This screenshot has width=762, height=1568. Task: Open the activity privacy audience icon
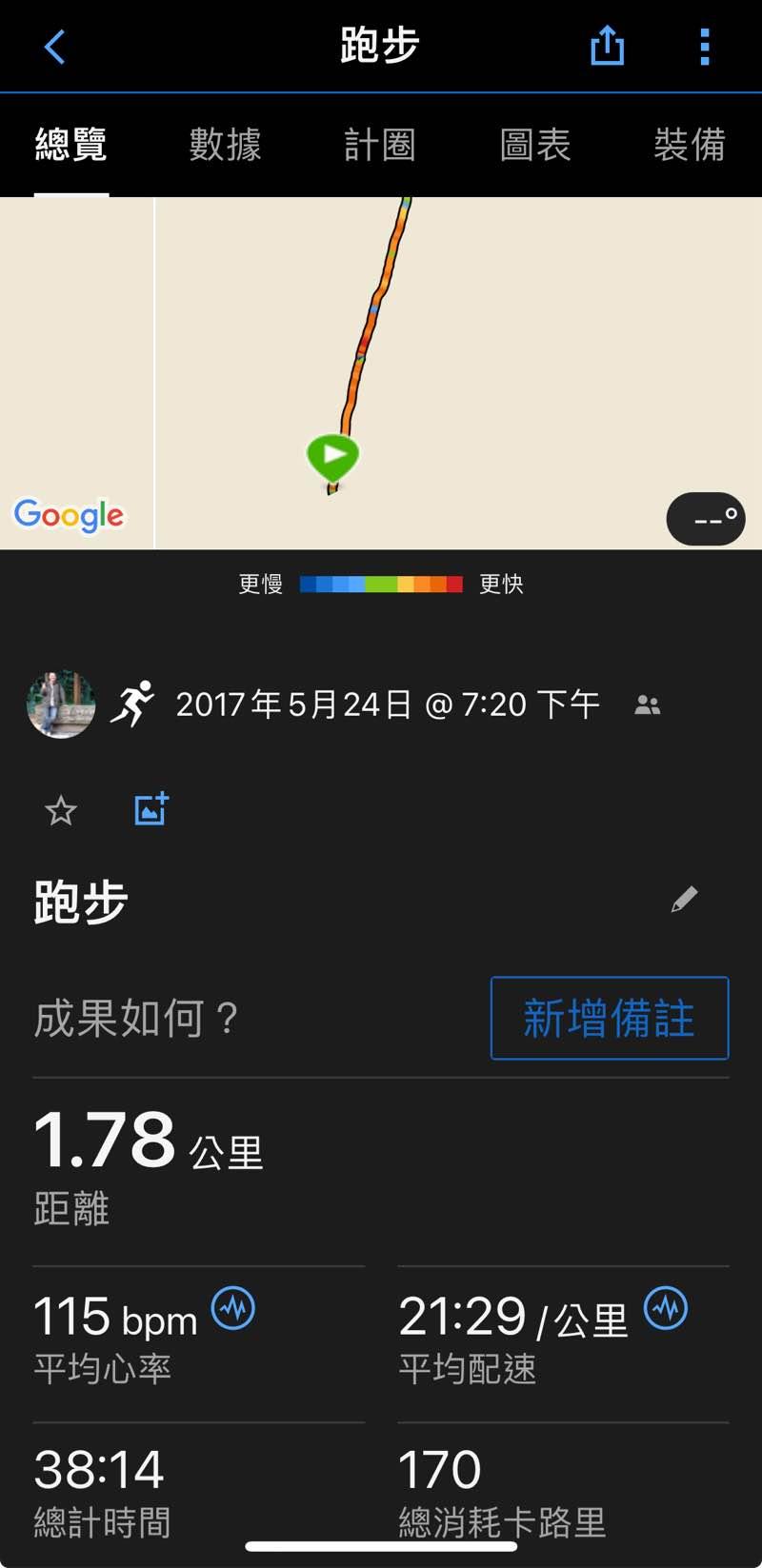648,705
